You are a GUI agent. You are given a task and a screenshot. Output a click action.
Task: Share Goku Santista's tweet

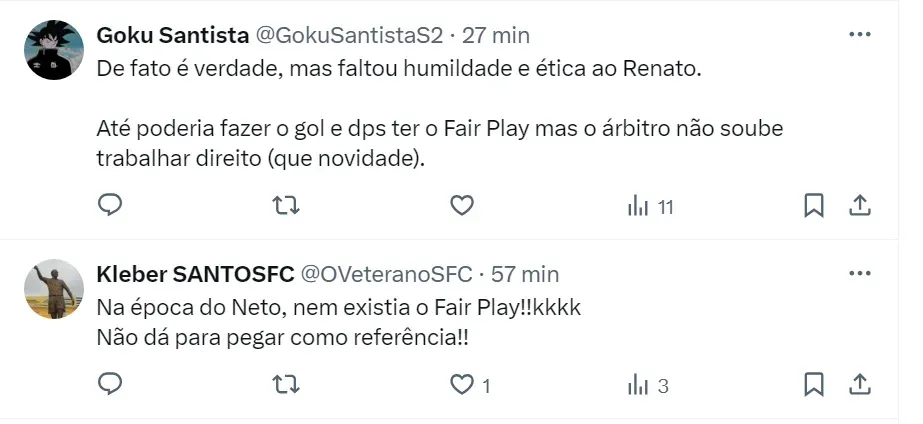(x=859, y=206)
